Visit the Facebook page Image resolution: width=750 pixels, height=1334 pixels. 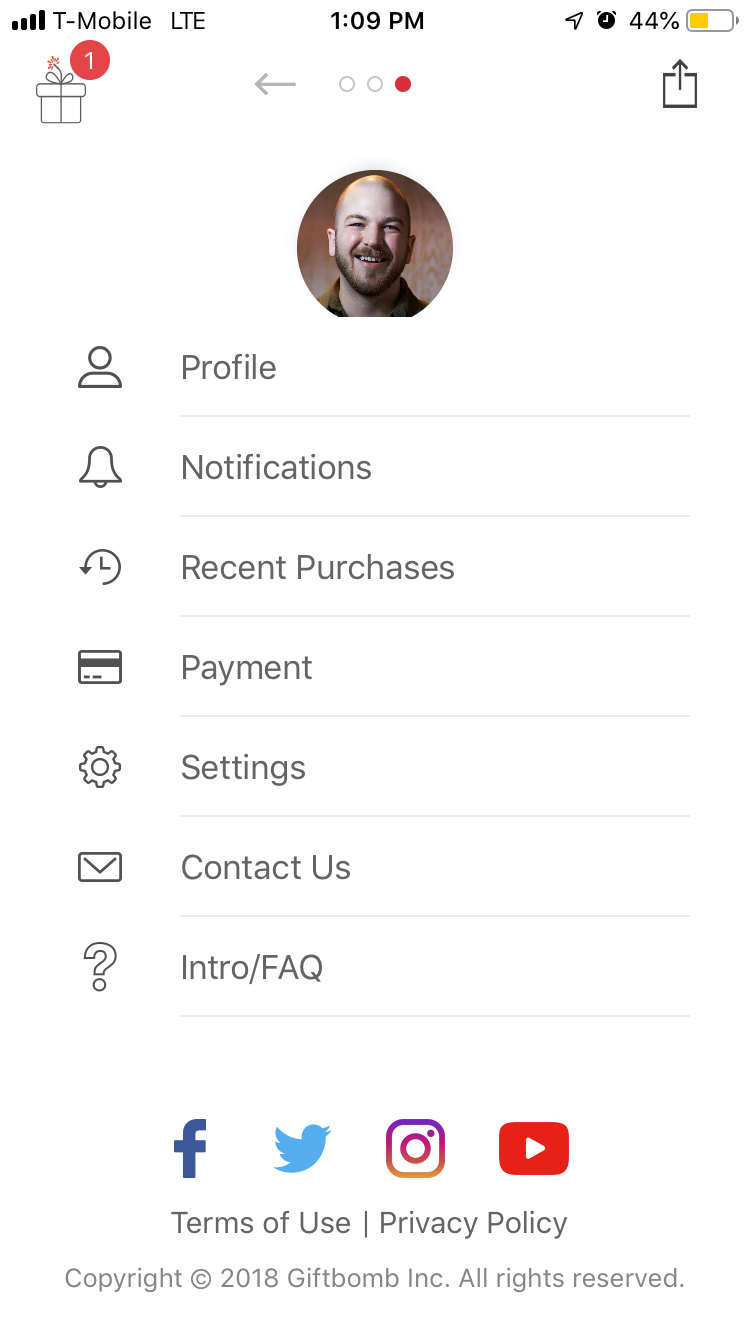(190, 1148)
